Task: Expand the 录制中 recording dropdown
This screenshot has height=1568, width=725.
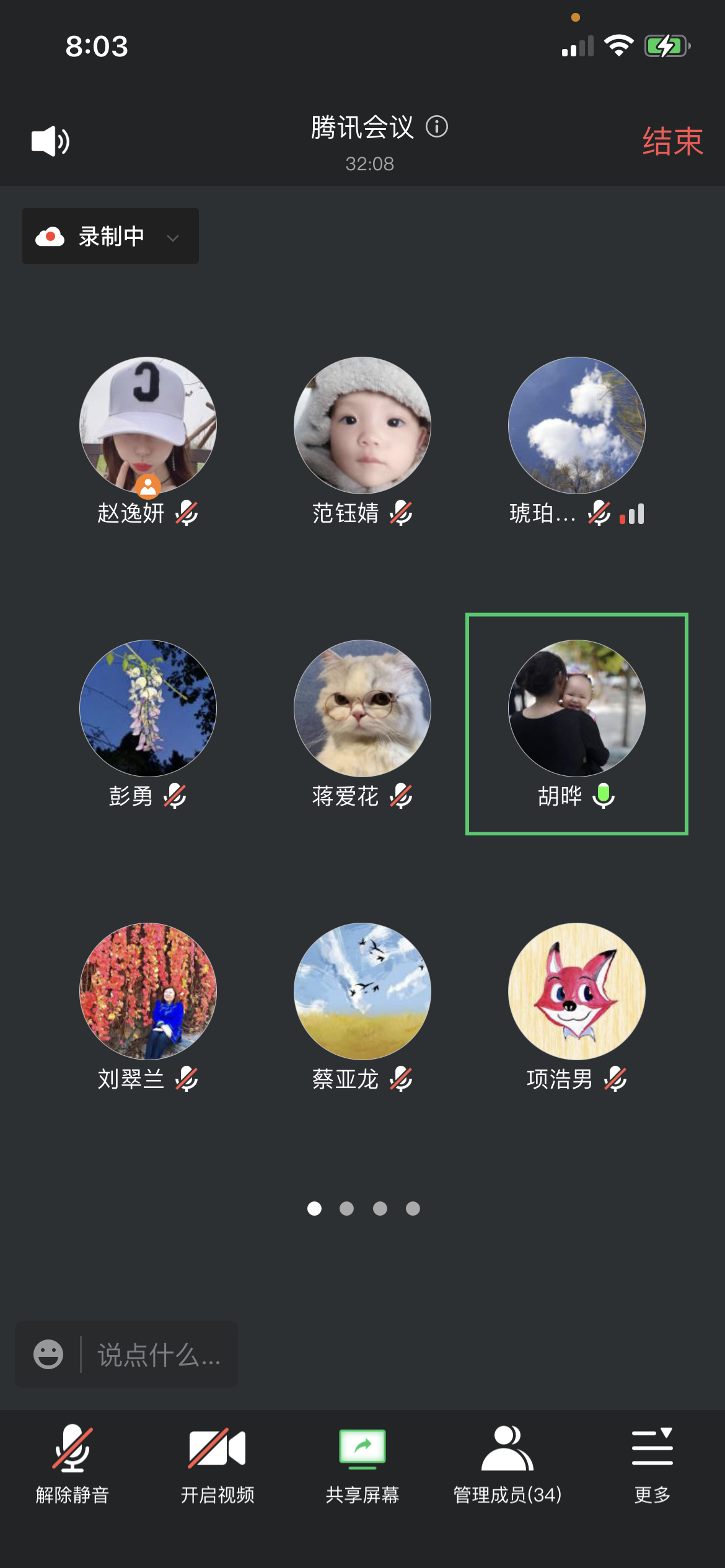Action: [x=110, y=236]
